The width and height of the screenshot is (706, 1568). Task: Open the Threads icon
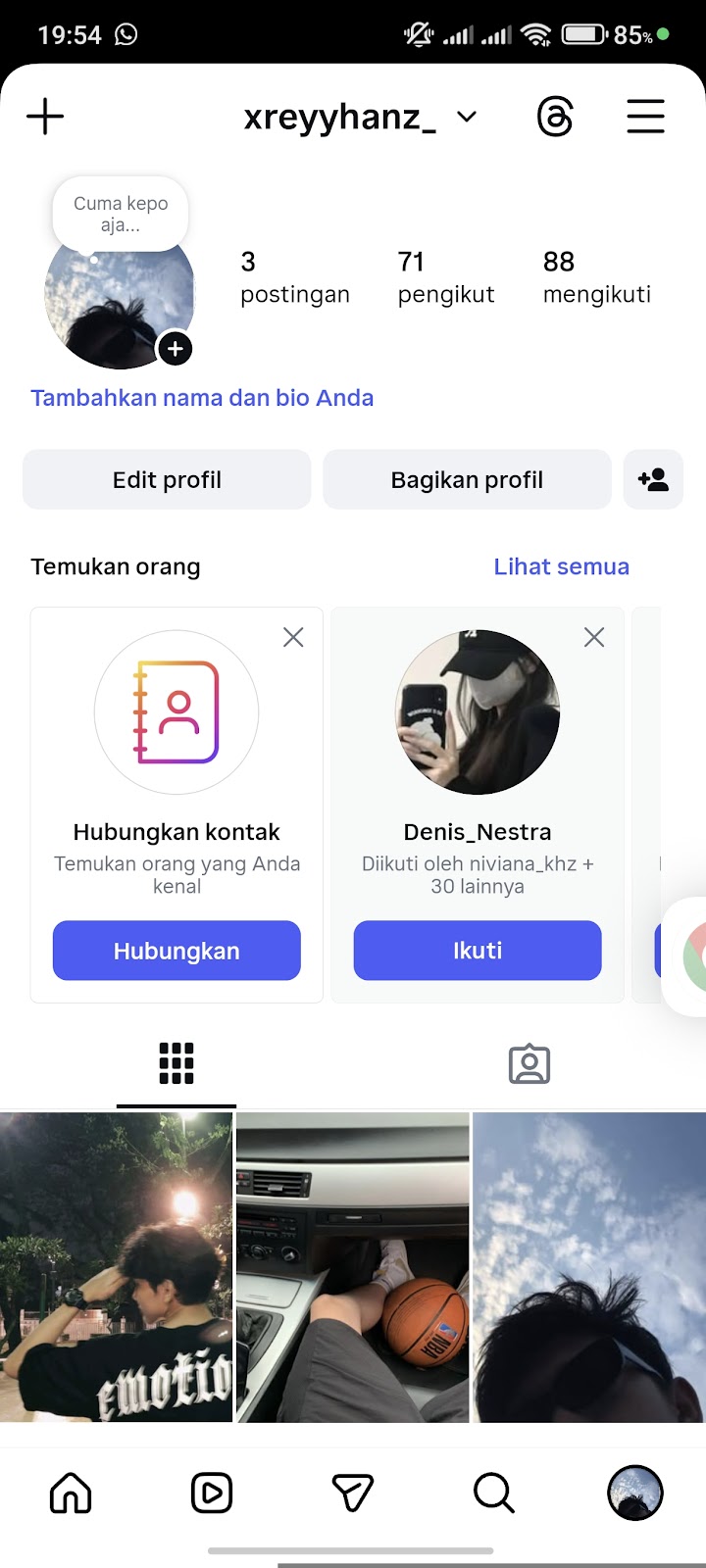pyautogui.click(x=555, y=118)
